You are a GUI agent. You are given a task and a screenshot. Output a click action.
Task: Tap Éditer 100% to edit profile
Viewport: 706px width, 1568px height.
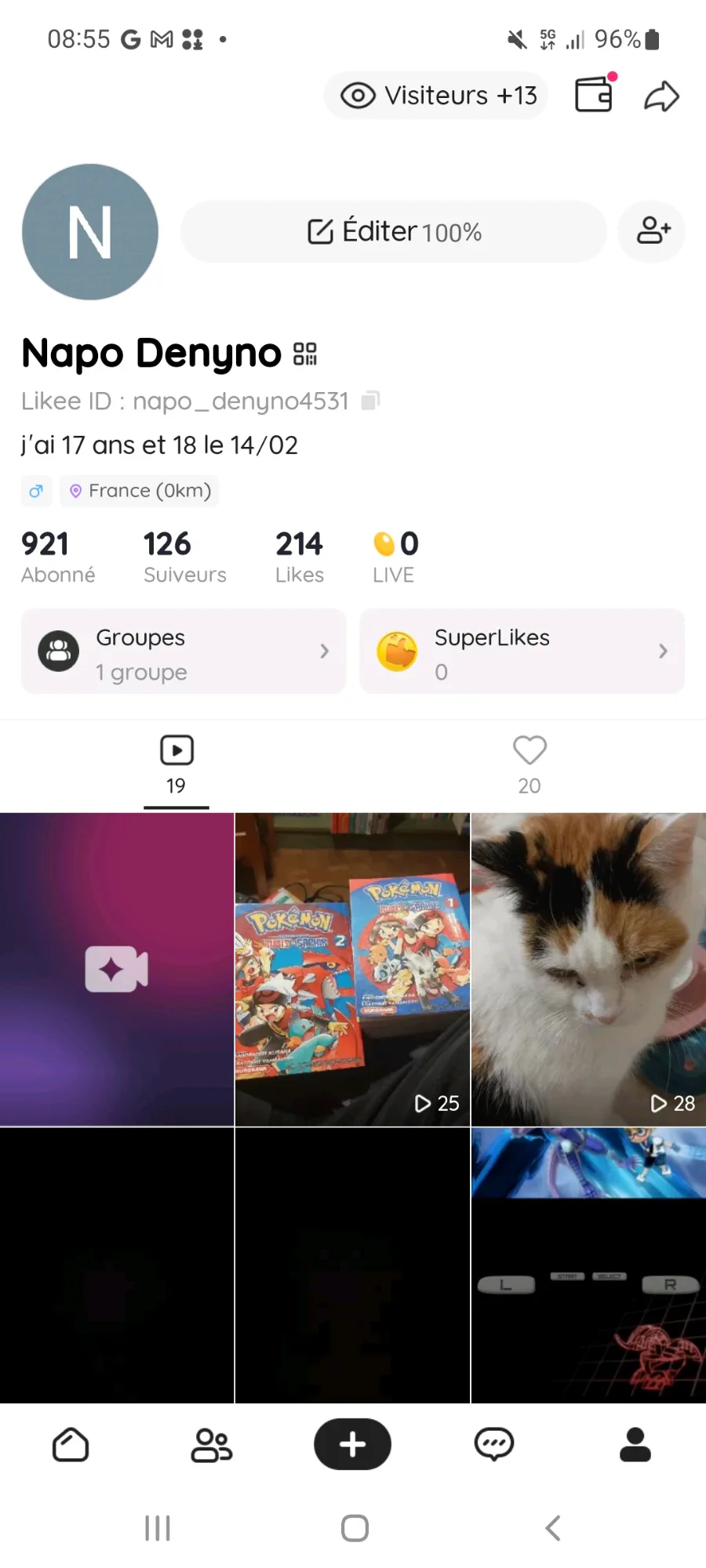tap(394, 232)
